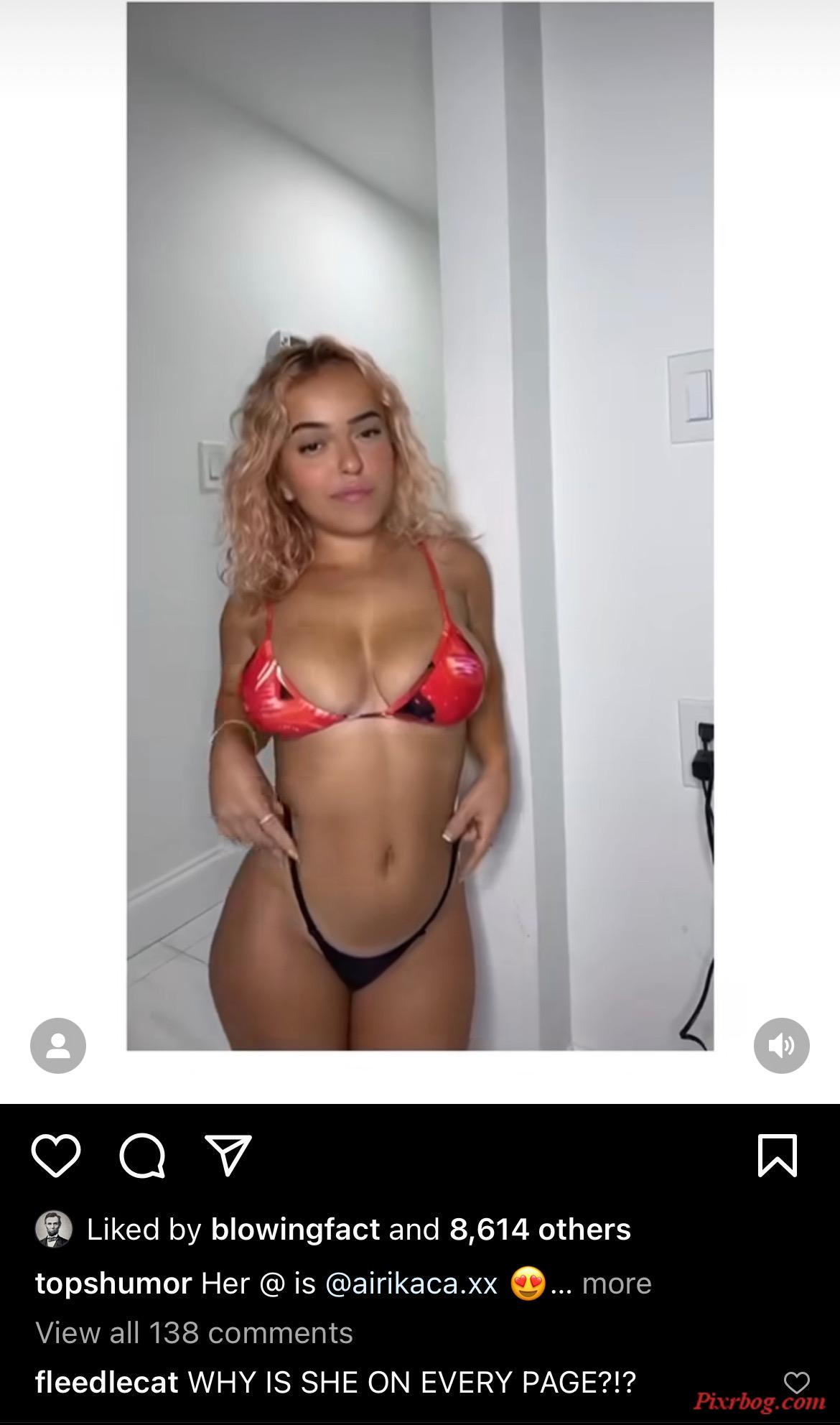The image size is (840, 1425).
Task: Like fleedlecat's comment
Action: tap(796, 1382)
